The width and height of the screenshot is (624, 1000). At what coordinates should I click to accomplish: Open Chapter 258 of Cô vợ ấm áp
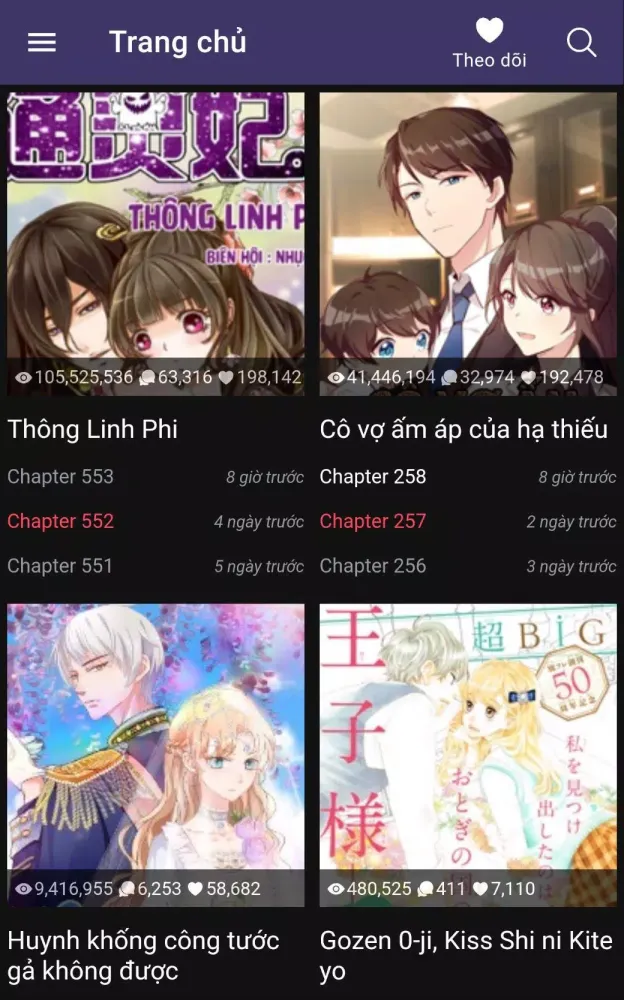tap(373, 477)
